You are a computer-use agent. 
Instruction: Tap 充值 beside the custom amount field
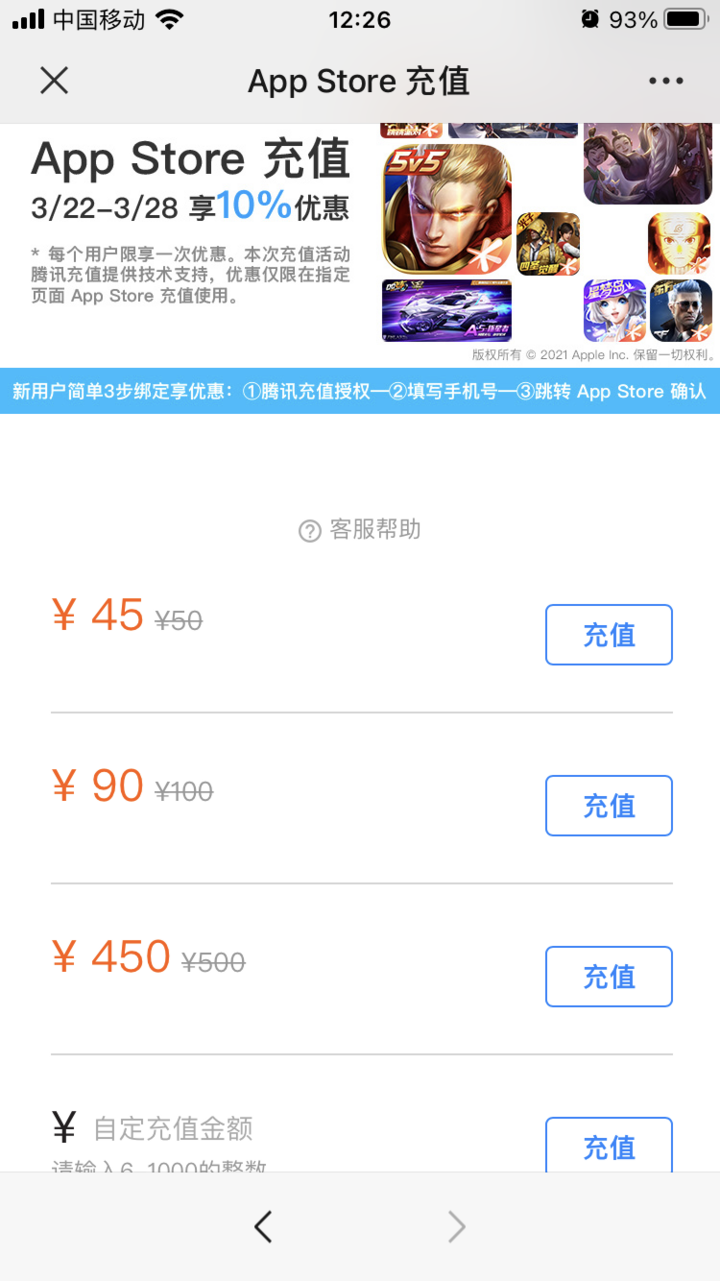(x=609, y=1144)
